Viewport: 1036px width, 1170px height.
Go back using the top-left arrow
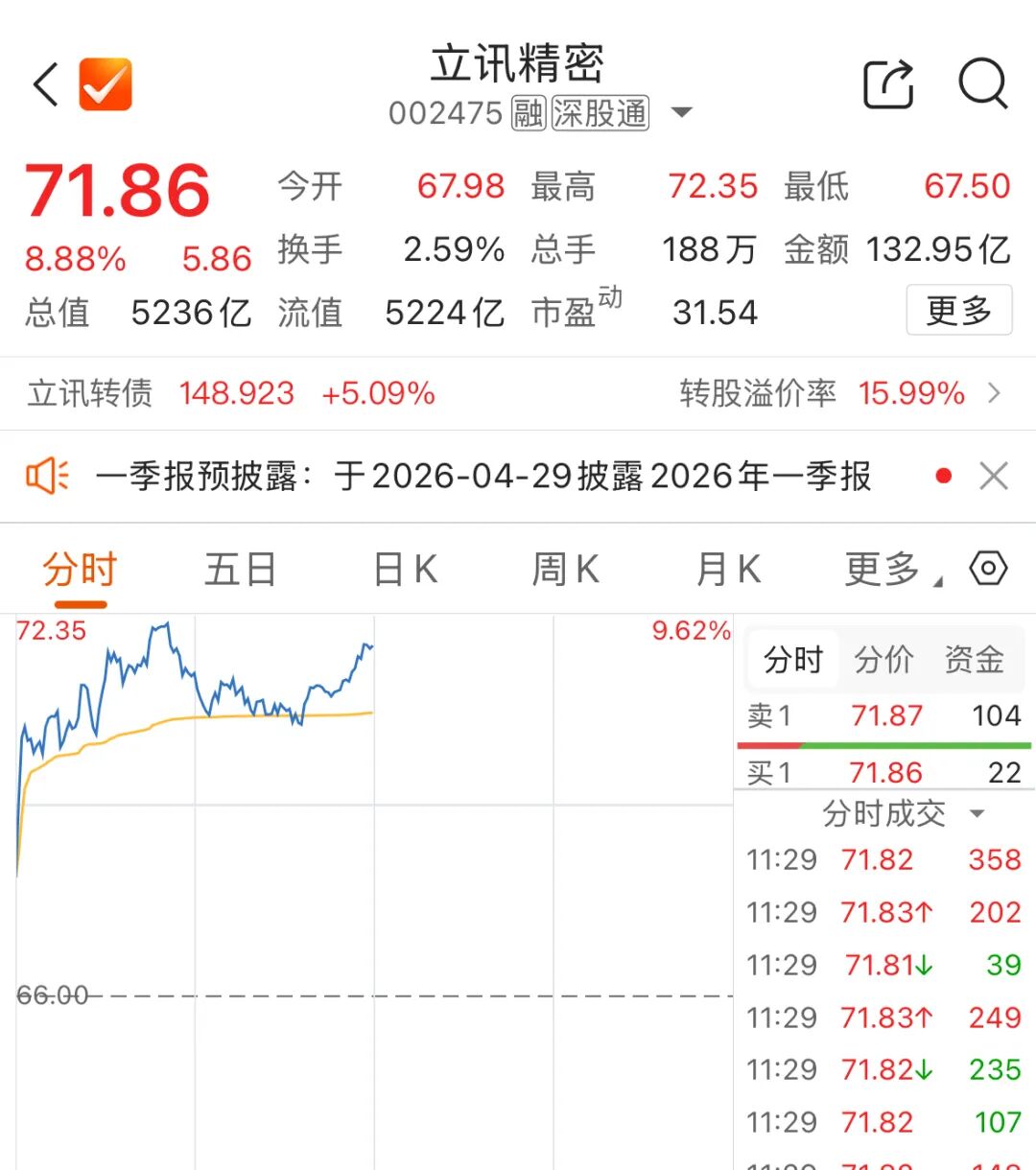point(46,84)
